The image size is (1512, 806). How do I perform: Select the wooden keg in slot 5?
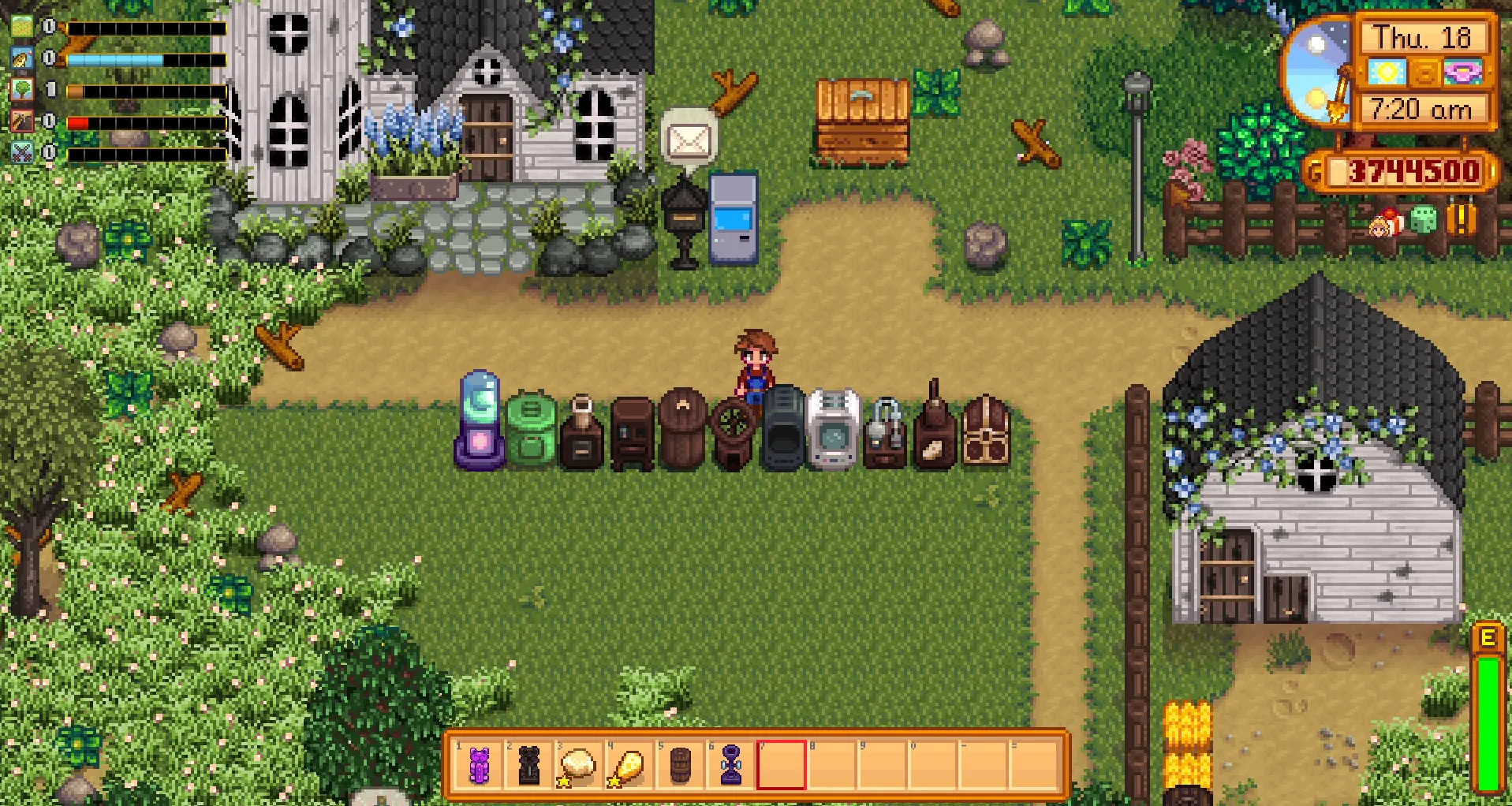tap(680, 764)
